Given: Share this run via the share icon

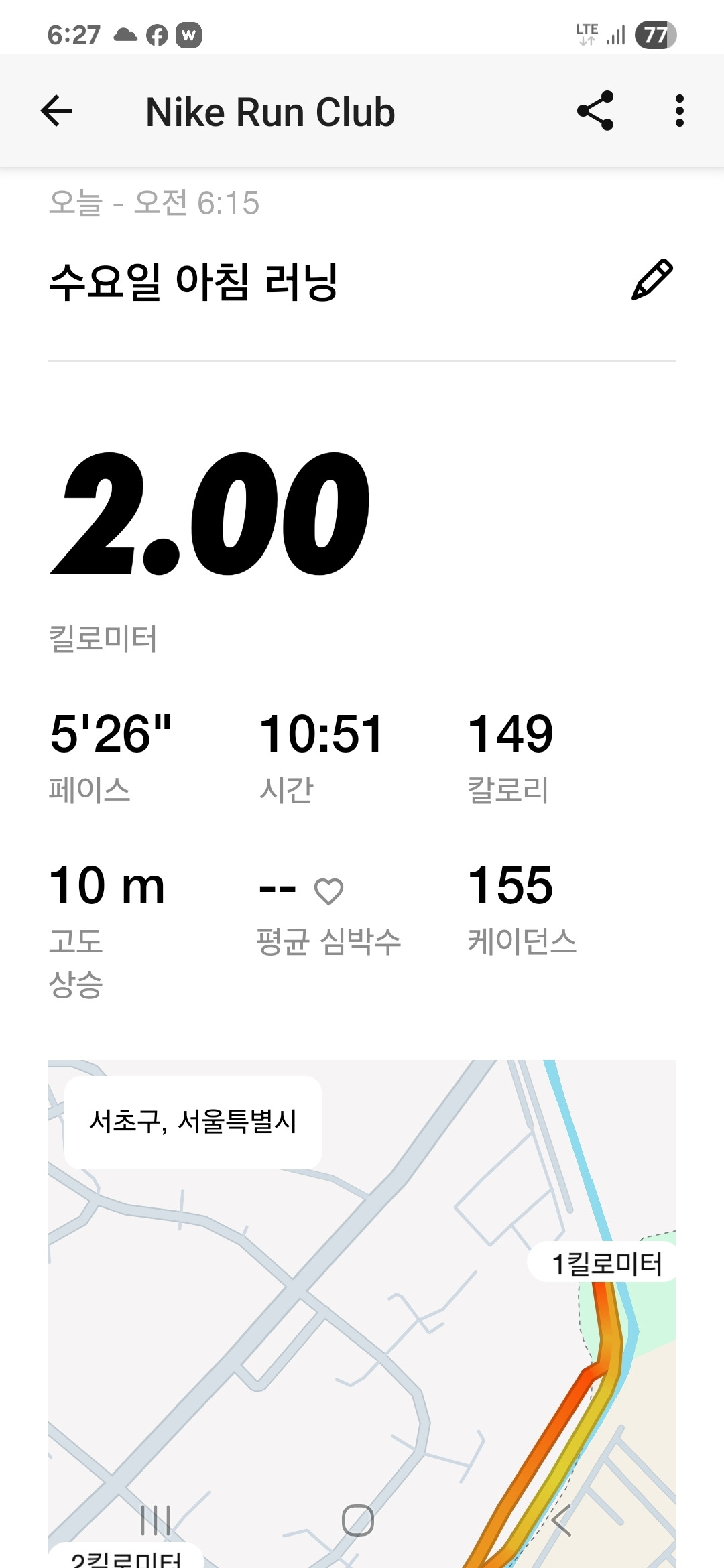Looking at the screenshot, I should point(596,111).
